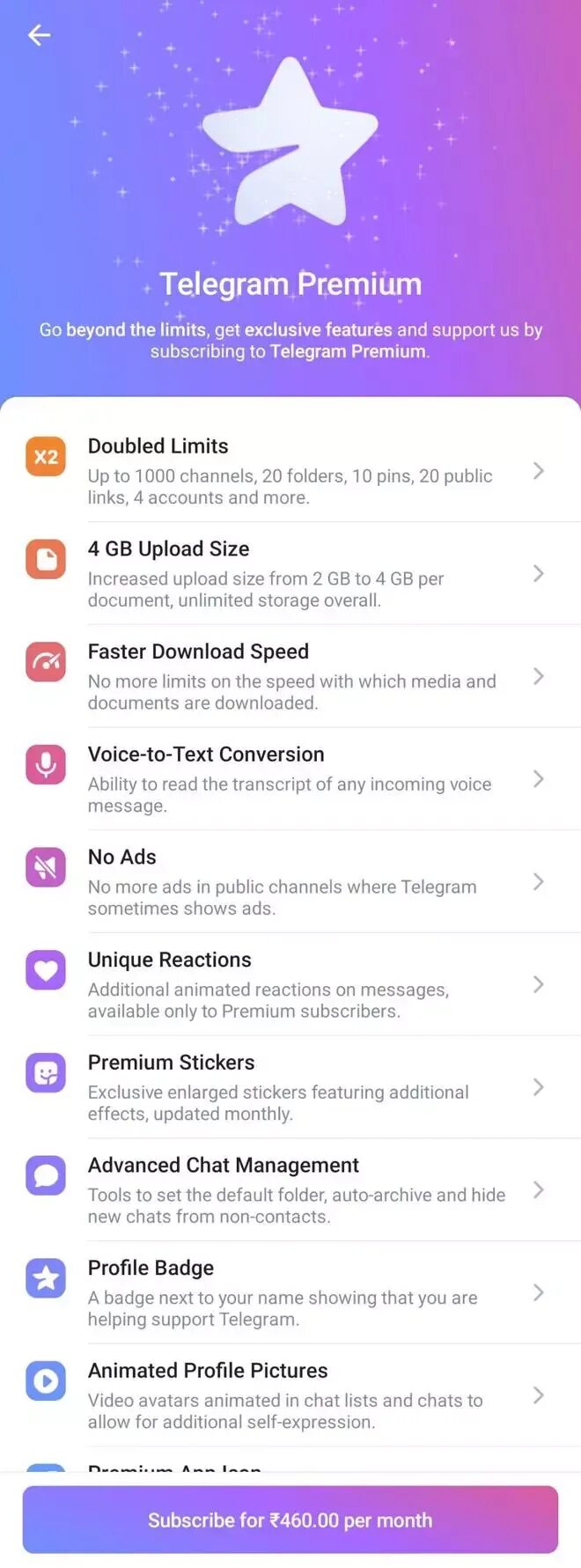Open Faster Download Speed row
The image size is (581, 1568).
290,676
